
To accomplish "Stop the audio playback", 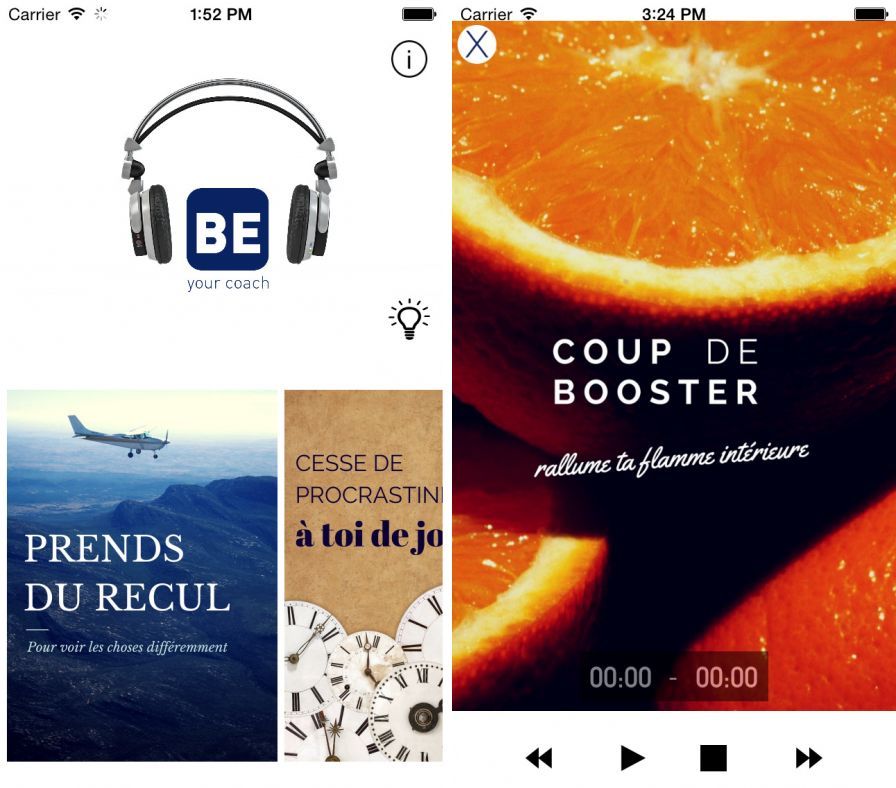I will 713,758.
